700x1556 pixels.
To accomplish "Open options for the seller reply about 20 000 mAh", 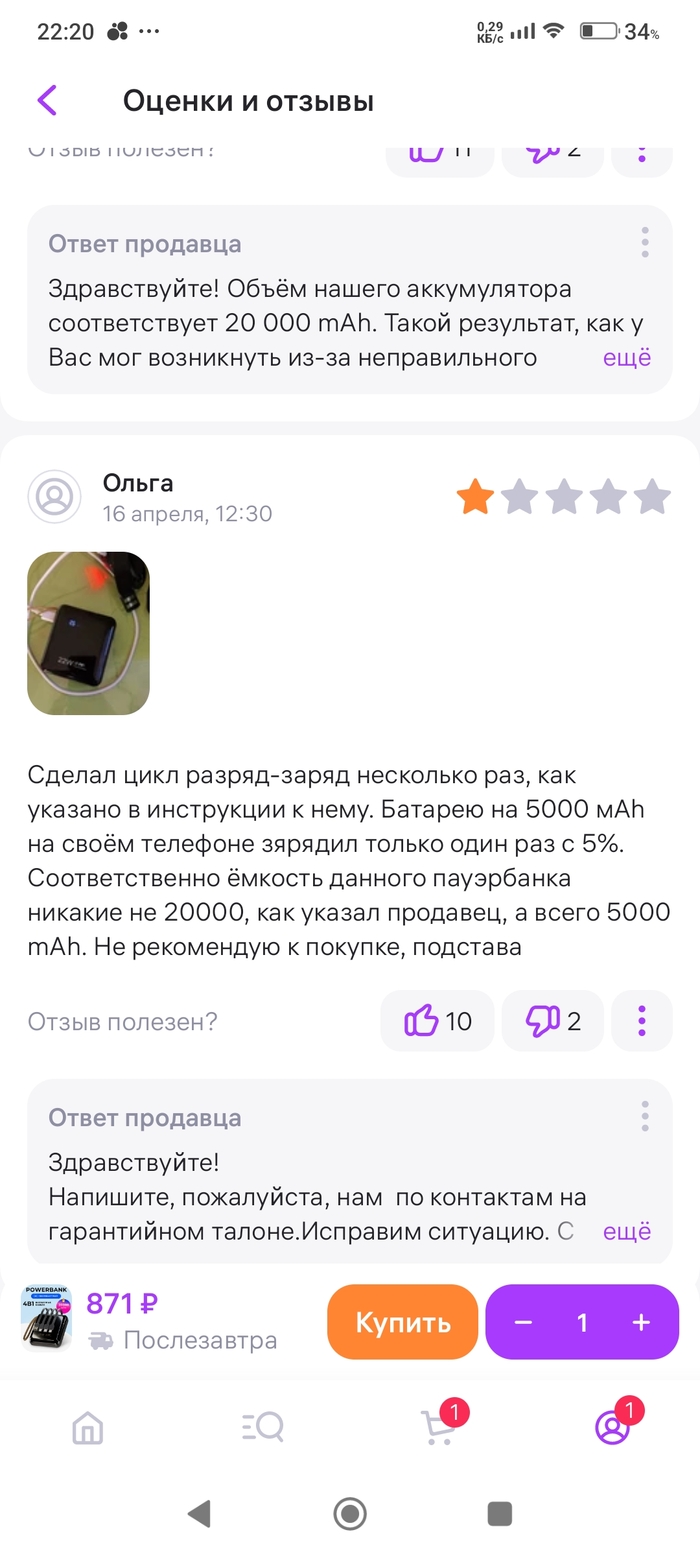I will tap(645, 242).
